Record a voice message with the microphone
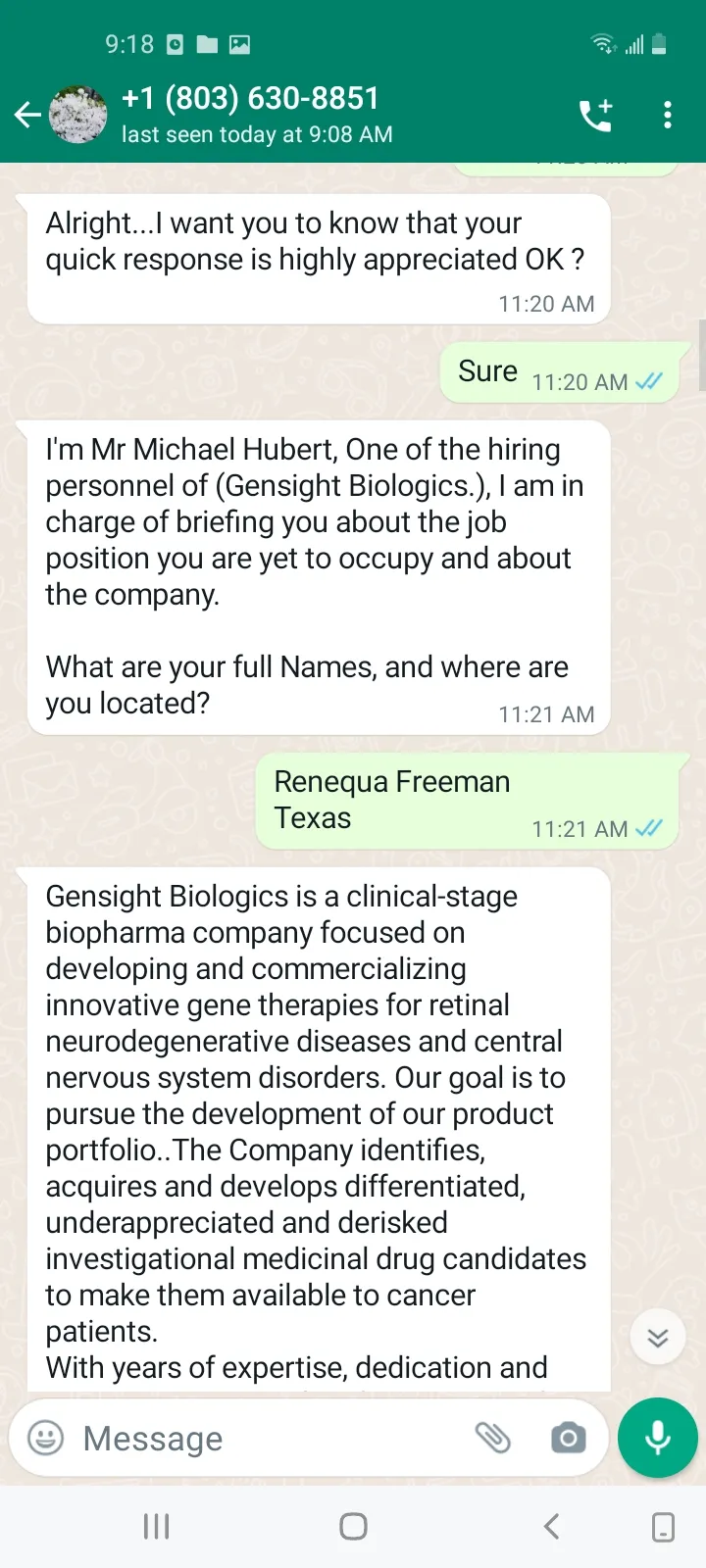Screen dimensions: 706x1568 [x=658, y=1438]
